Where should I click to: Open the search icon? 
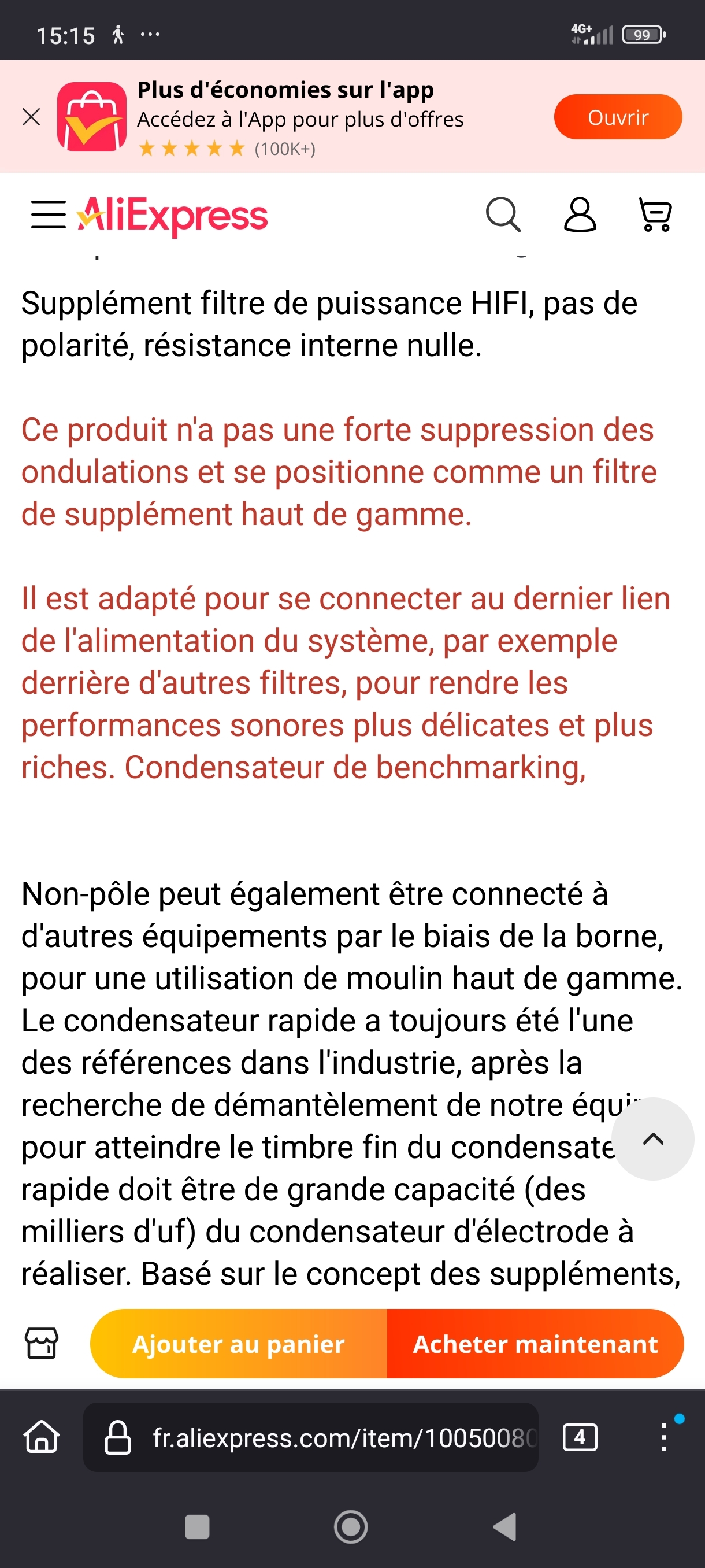[502, 215]
